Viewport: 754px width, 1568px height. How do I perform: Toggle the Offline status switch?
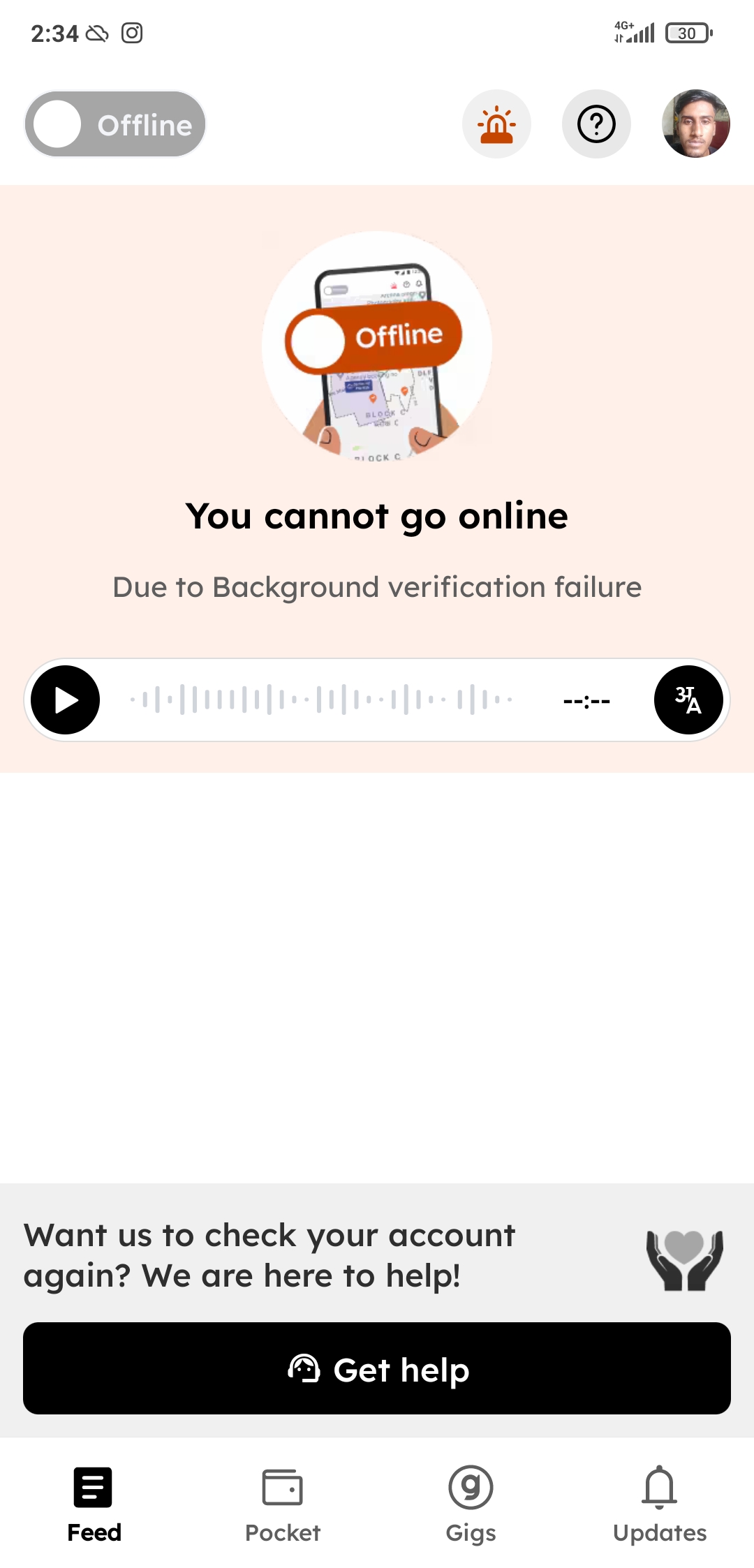click(x=115, y=124)
